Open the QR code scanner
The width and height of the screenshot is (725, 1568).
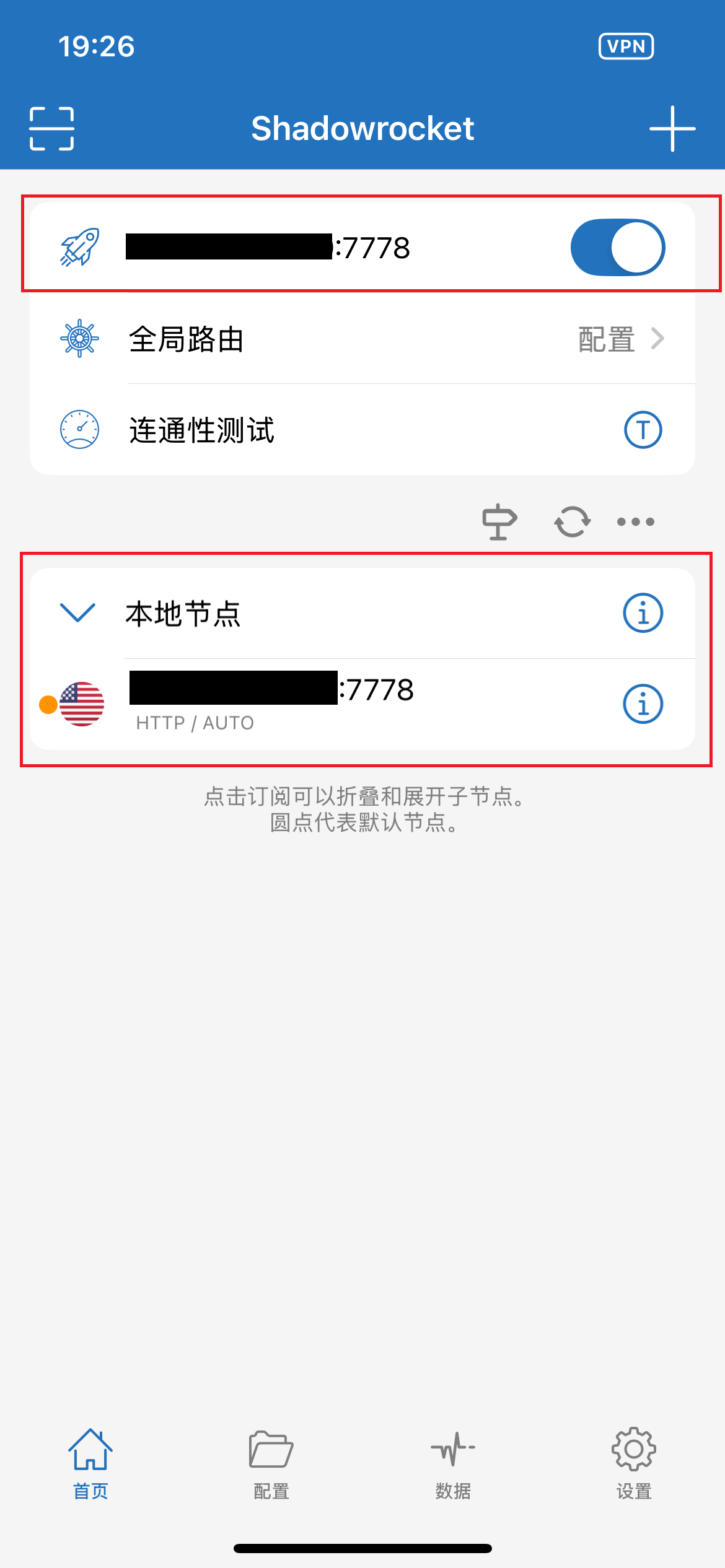[52, 128]
